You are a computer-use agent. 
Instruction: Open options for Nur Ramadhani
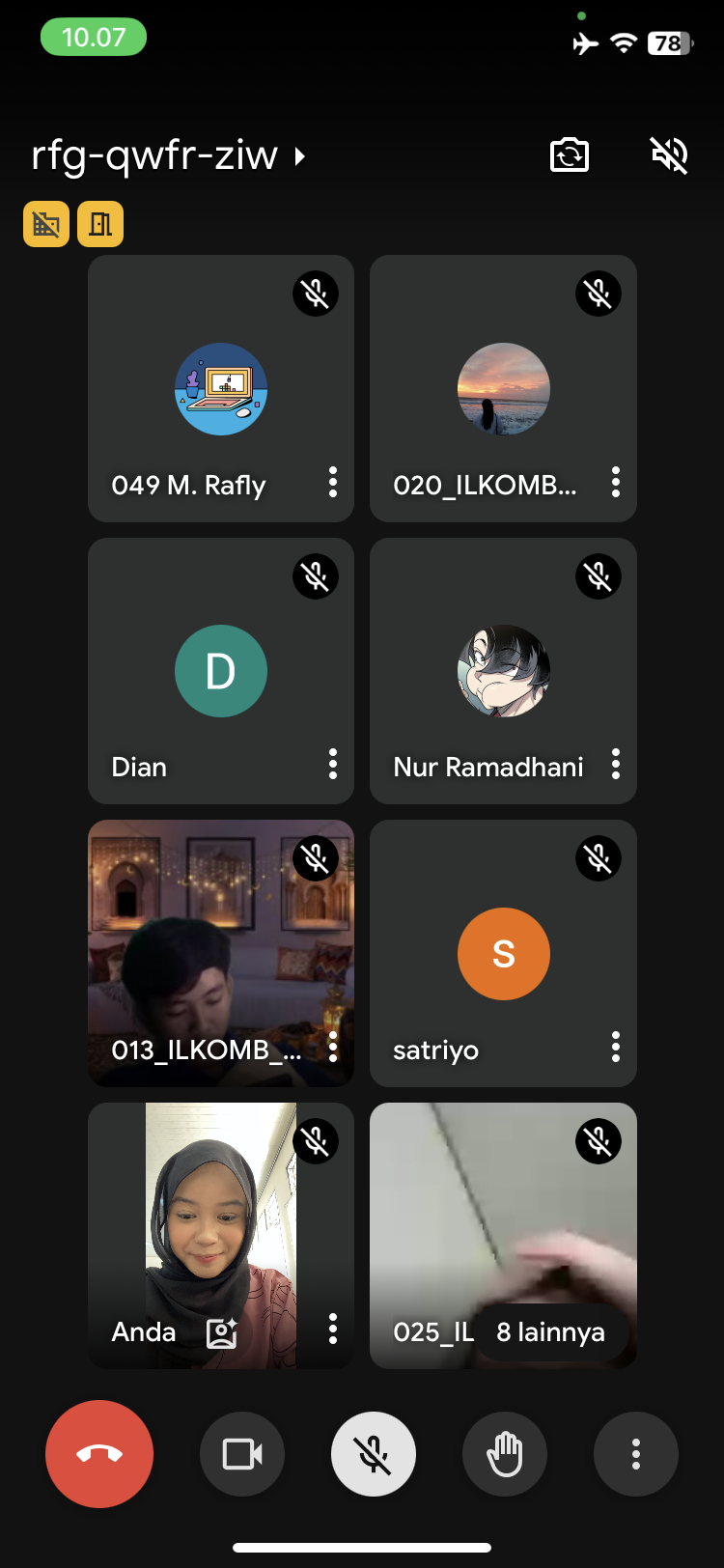pyautogui.click(x=615, y=764)
